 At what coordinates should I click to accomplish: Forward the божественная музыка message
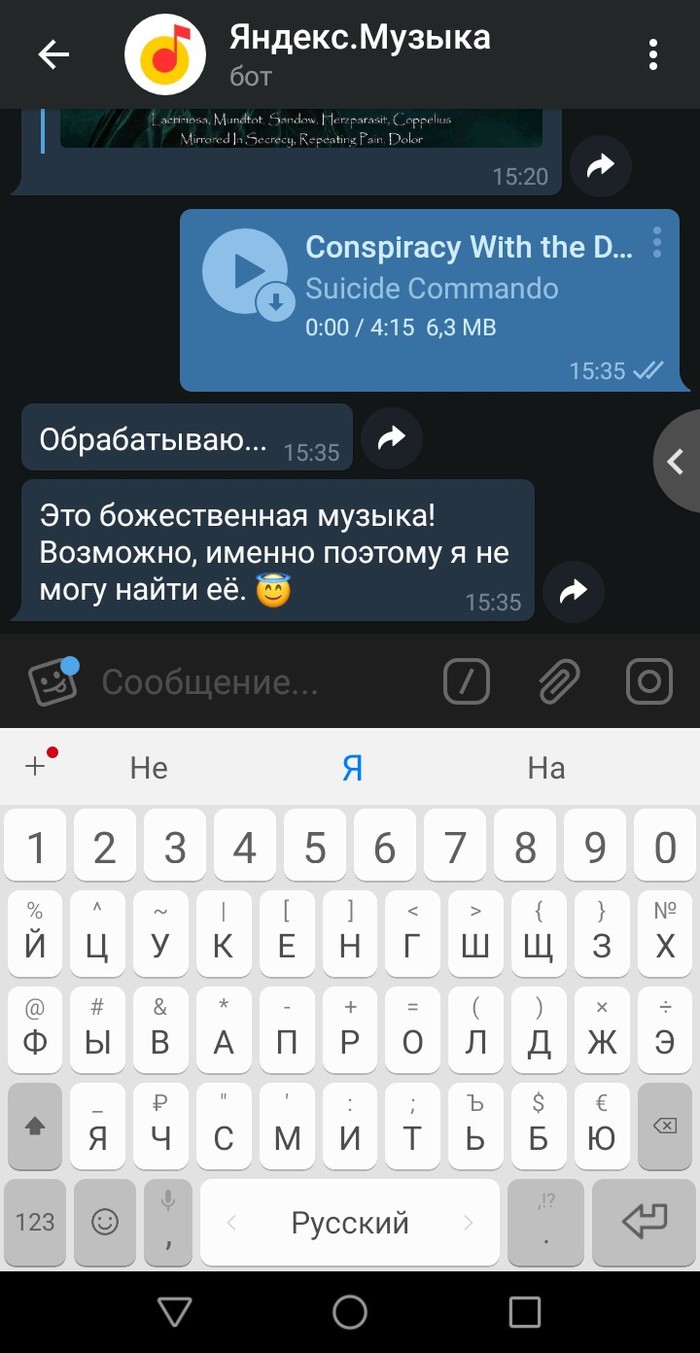pos(573,593)
